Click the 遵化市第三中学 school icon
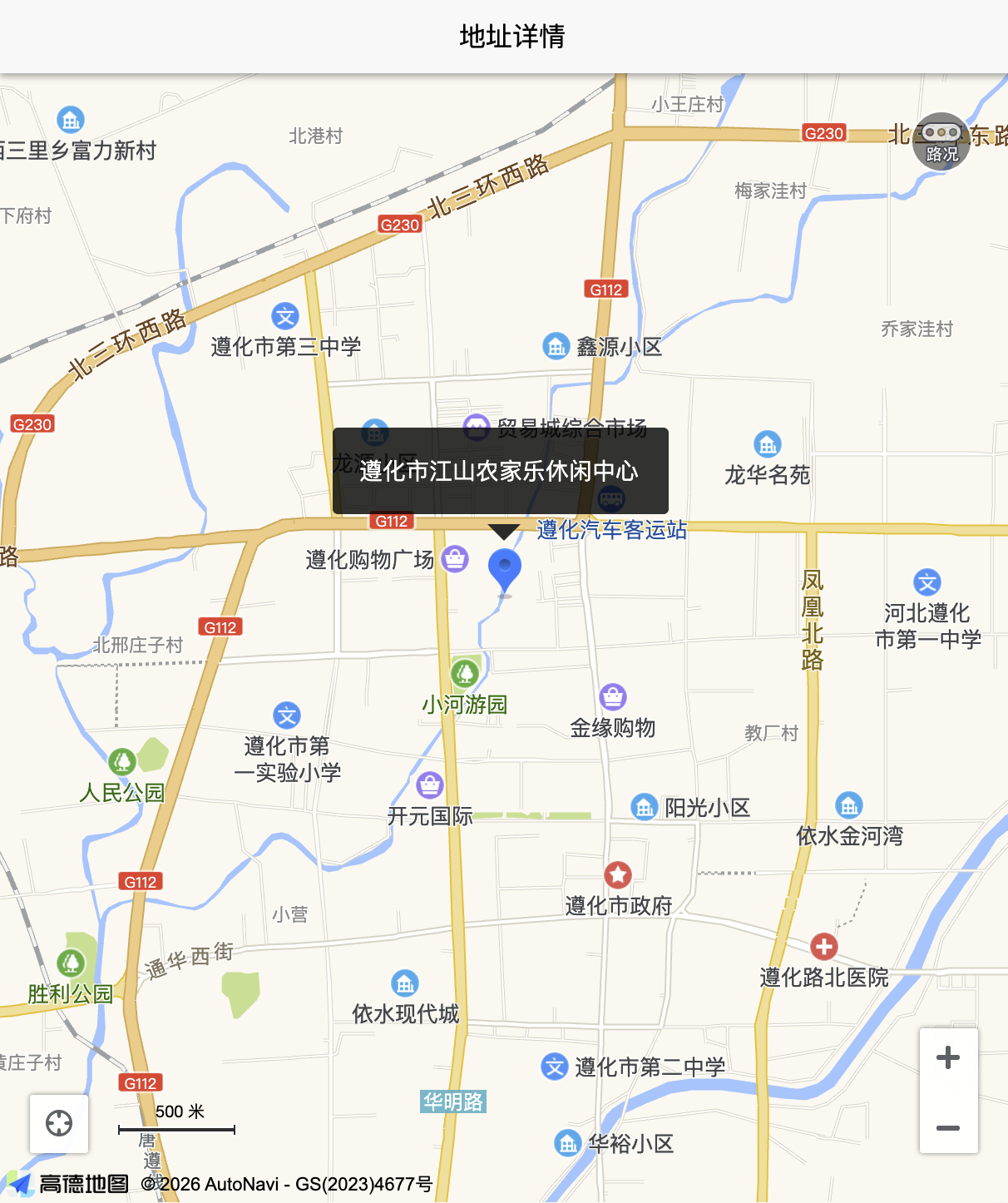The height and width of the screenshot is (1203, 1008). (287, 316)
